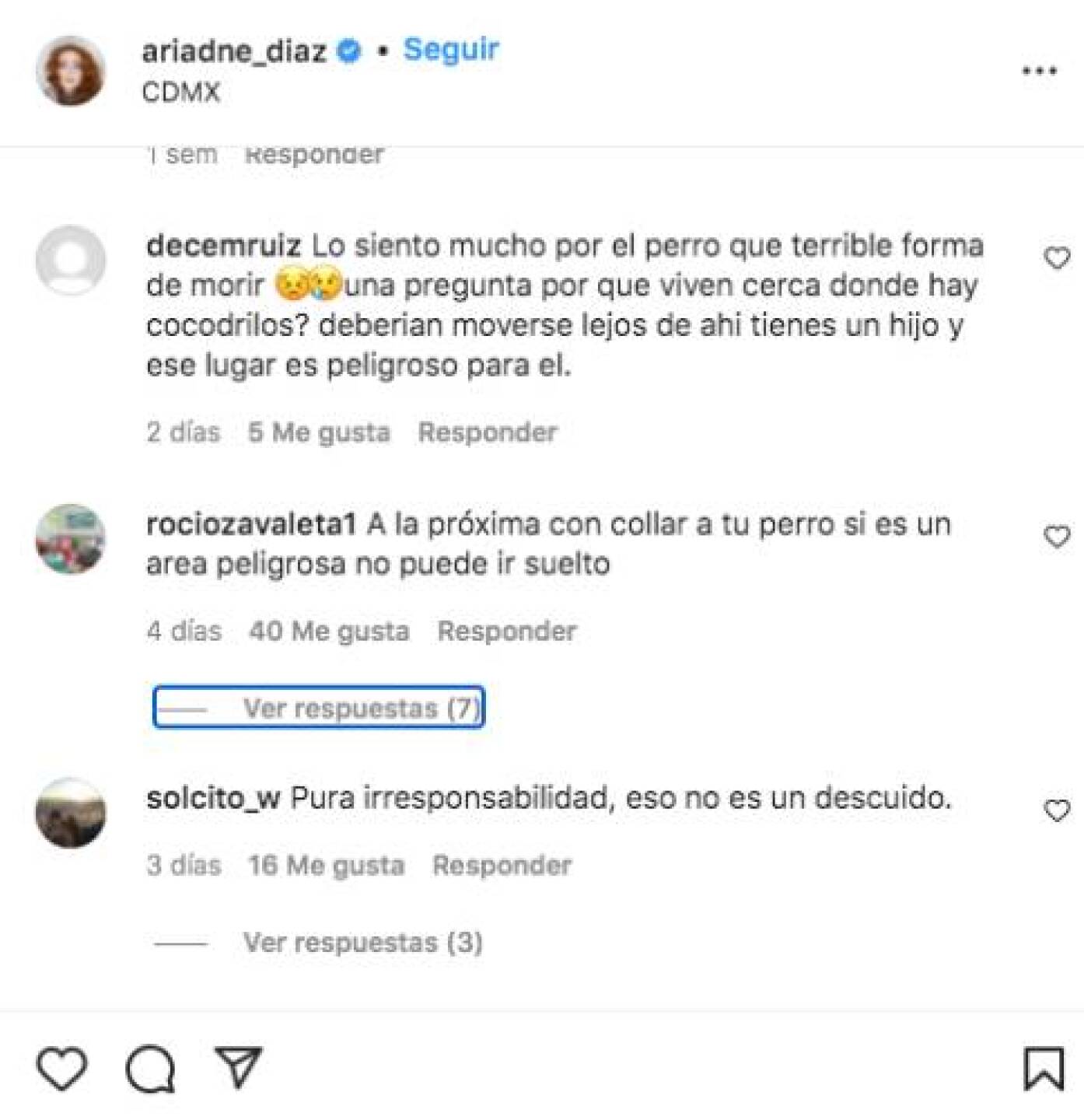Image resolution: width=1084 pixels, height=1120 pixels.
Task: Like the post with the heart icon
Action: click(62, 1068)
